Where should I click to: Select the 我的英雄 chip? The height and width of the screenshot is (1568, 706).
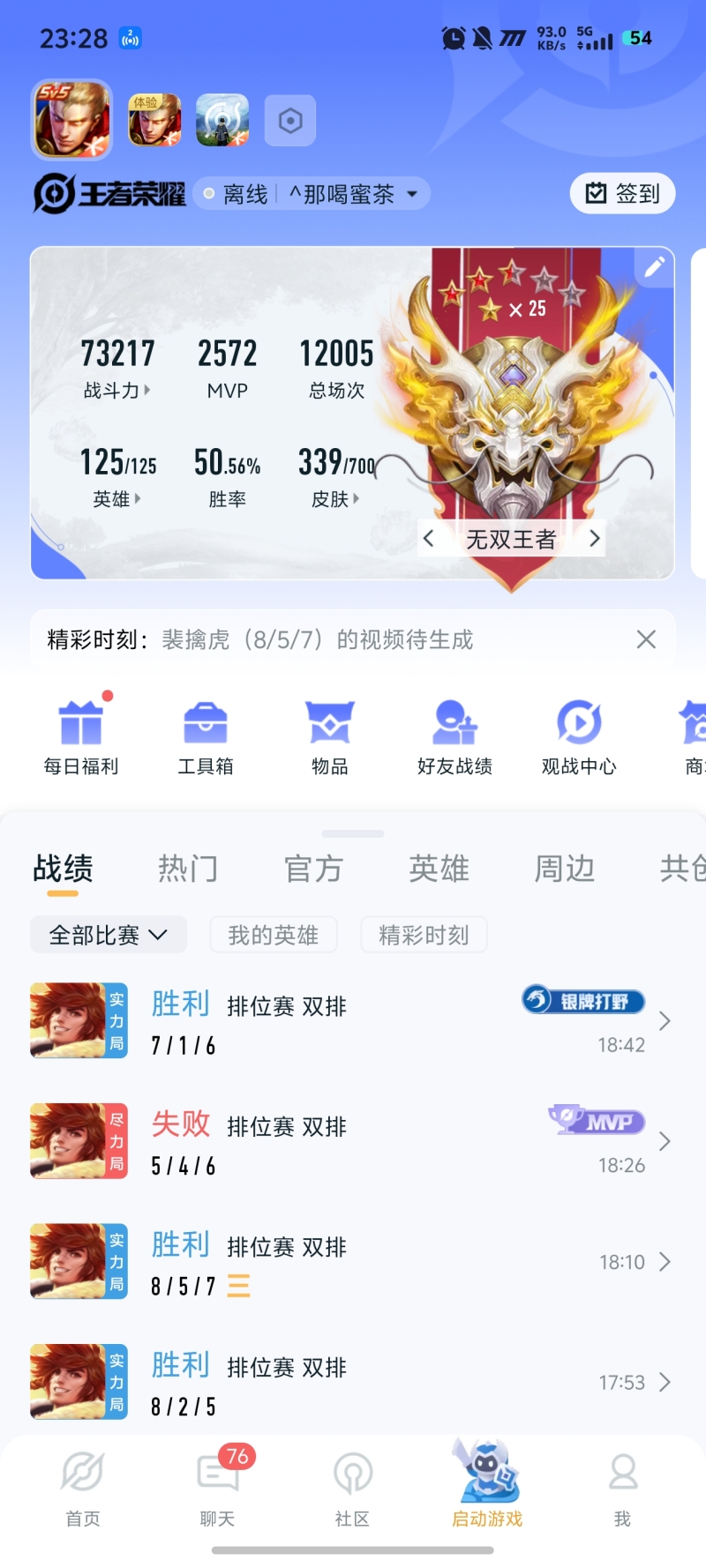tap(274, 935)
